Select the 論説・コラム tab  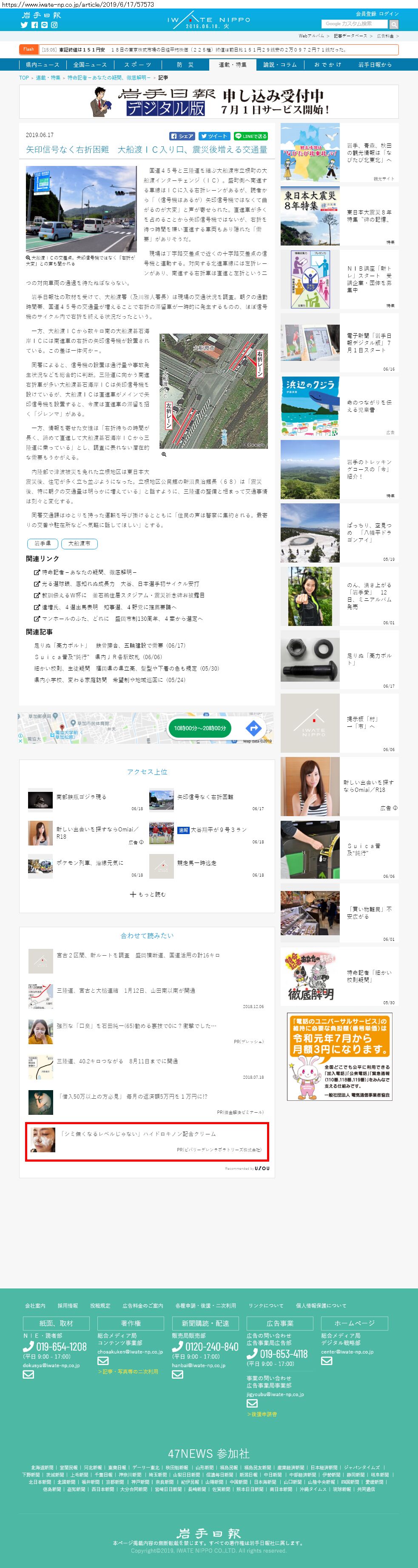pos(280,65)
